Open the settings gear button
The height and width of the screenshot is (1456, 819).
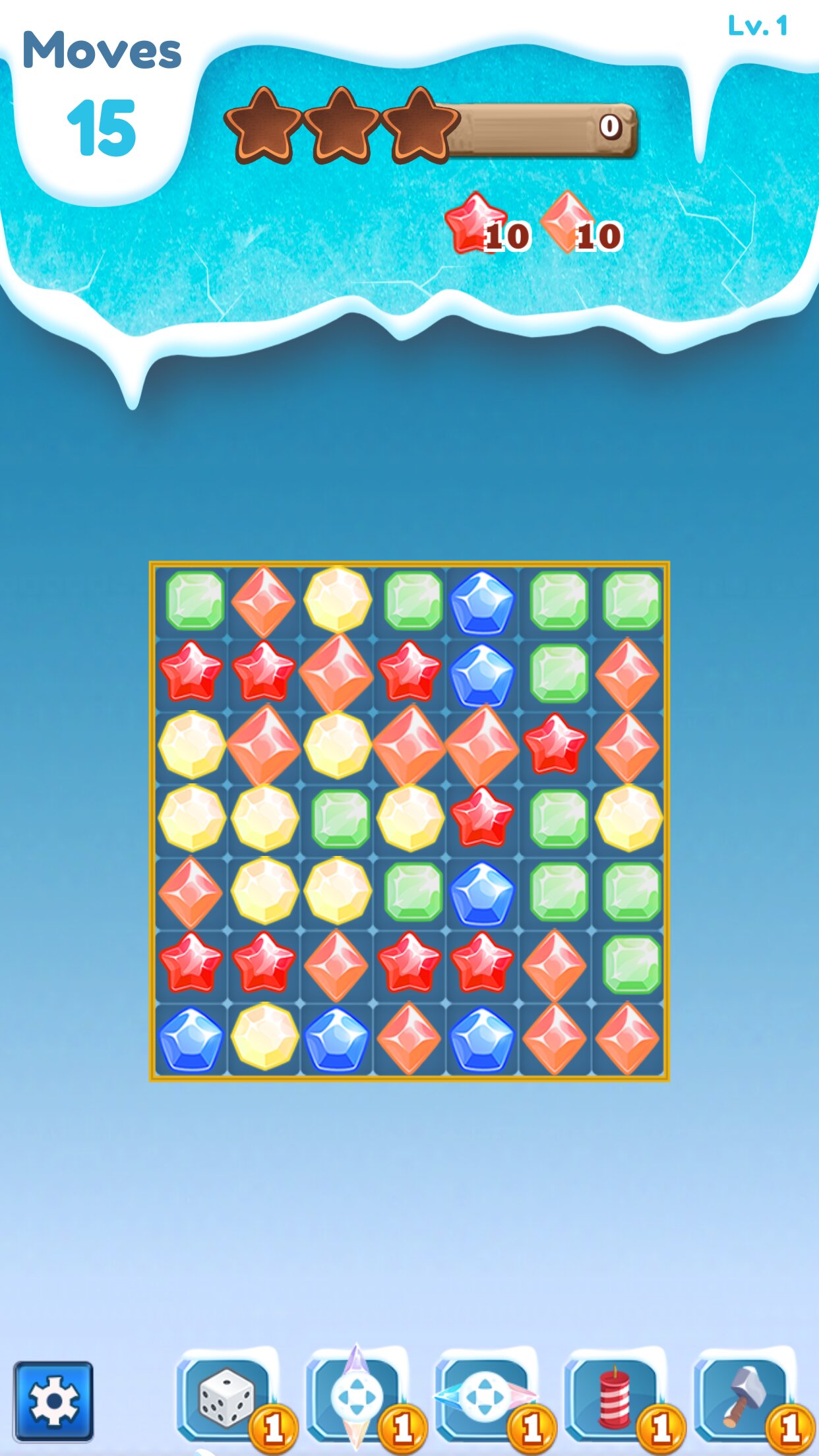[53, 1401]
